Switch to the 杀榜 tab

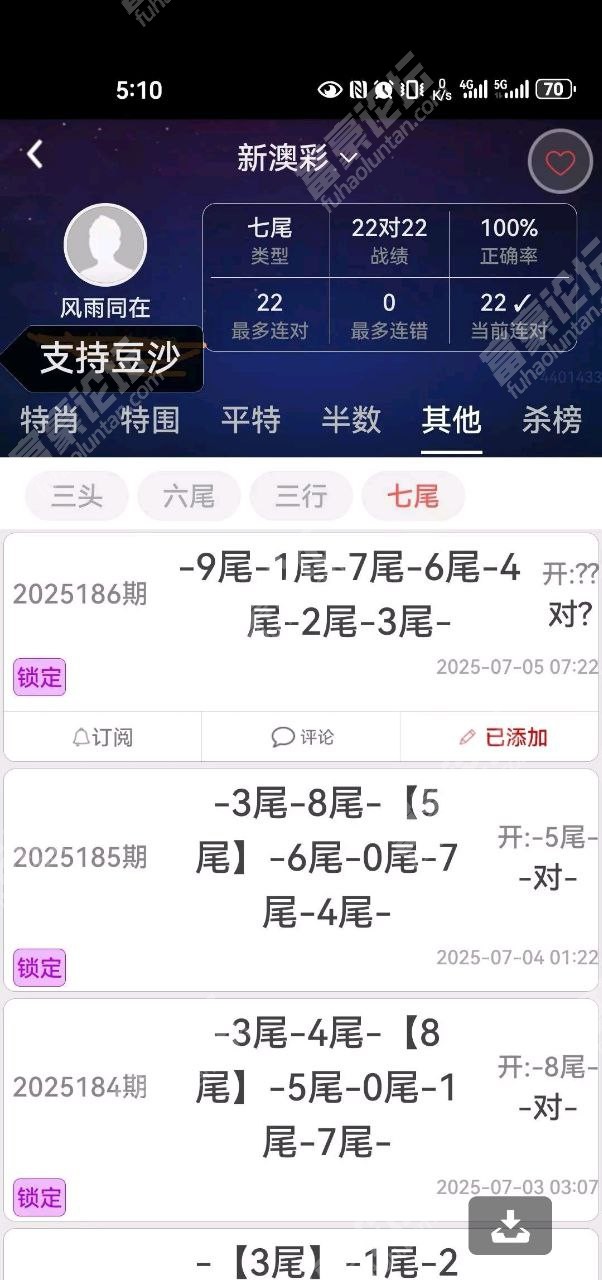[551, 420]
